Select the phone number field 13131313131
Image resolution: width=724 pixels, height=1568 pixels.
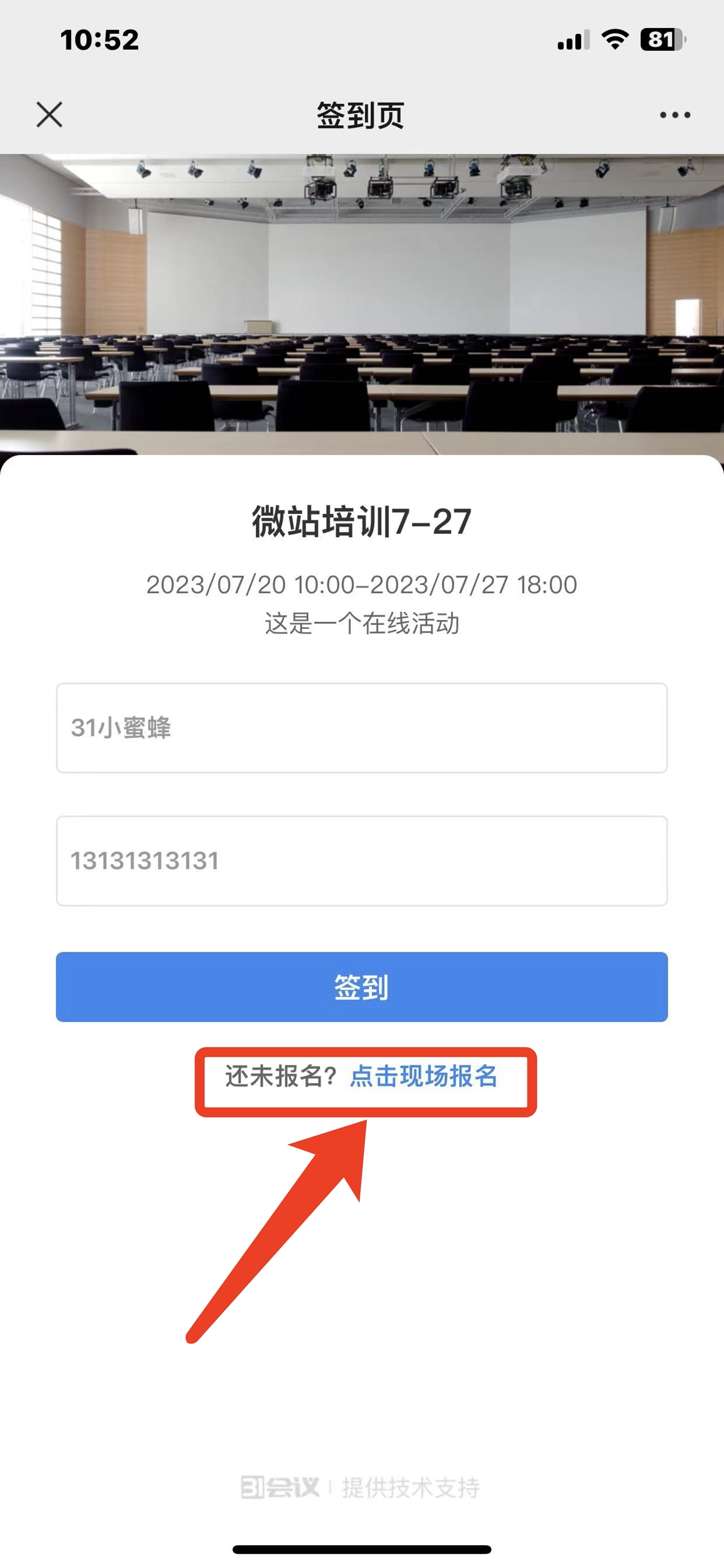(361, 860)
